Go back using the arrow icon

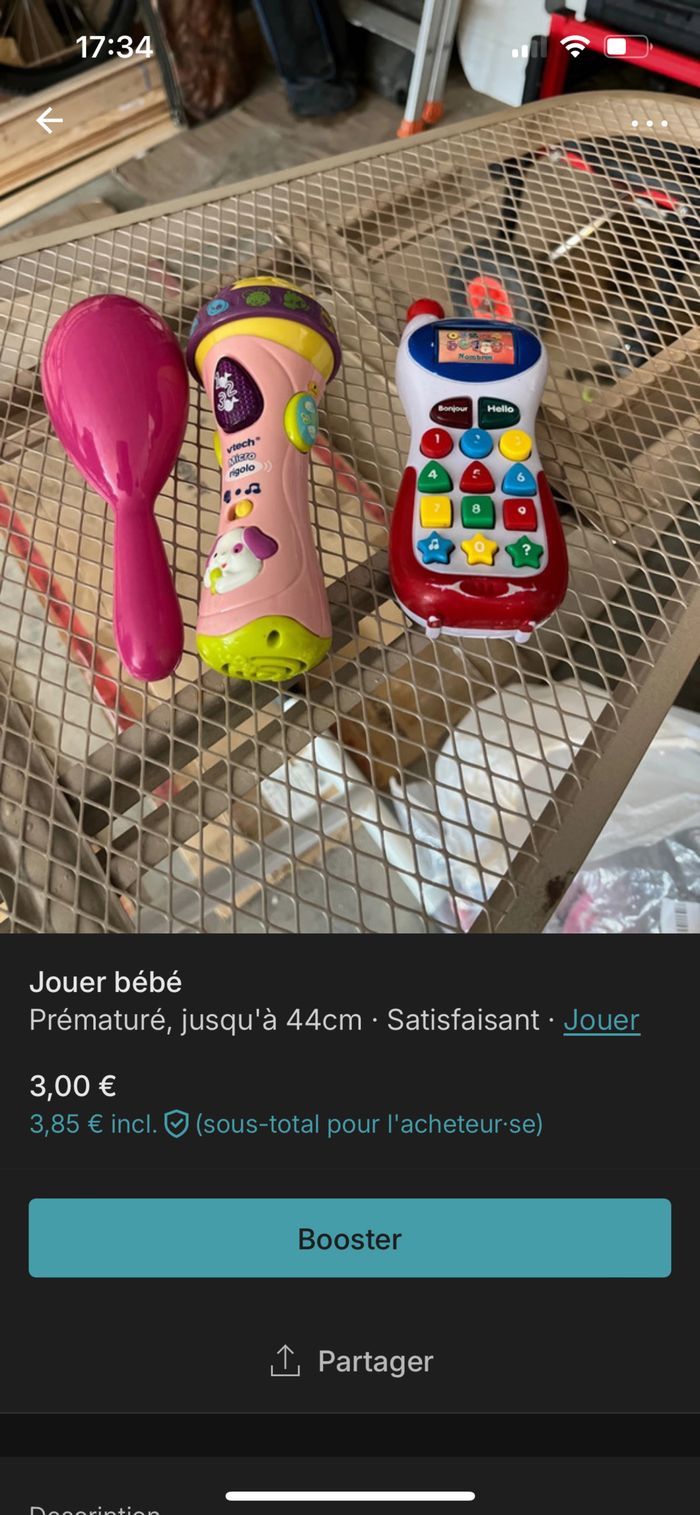click(x=49, y=121)
